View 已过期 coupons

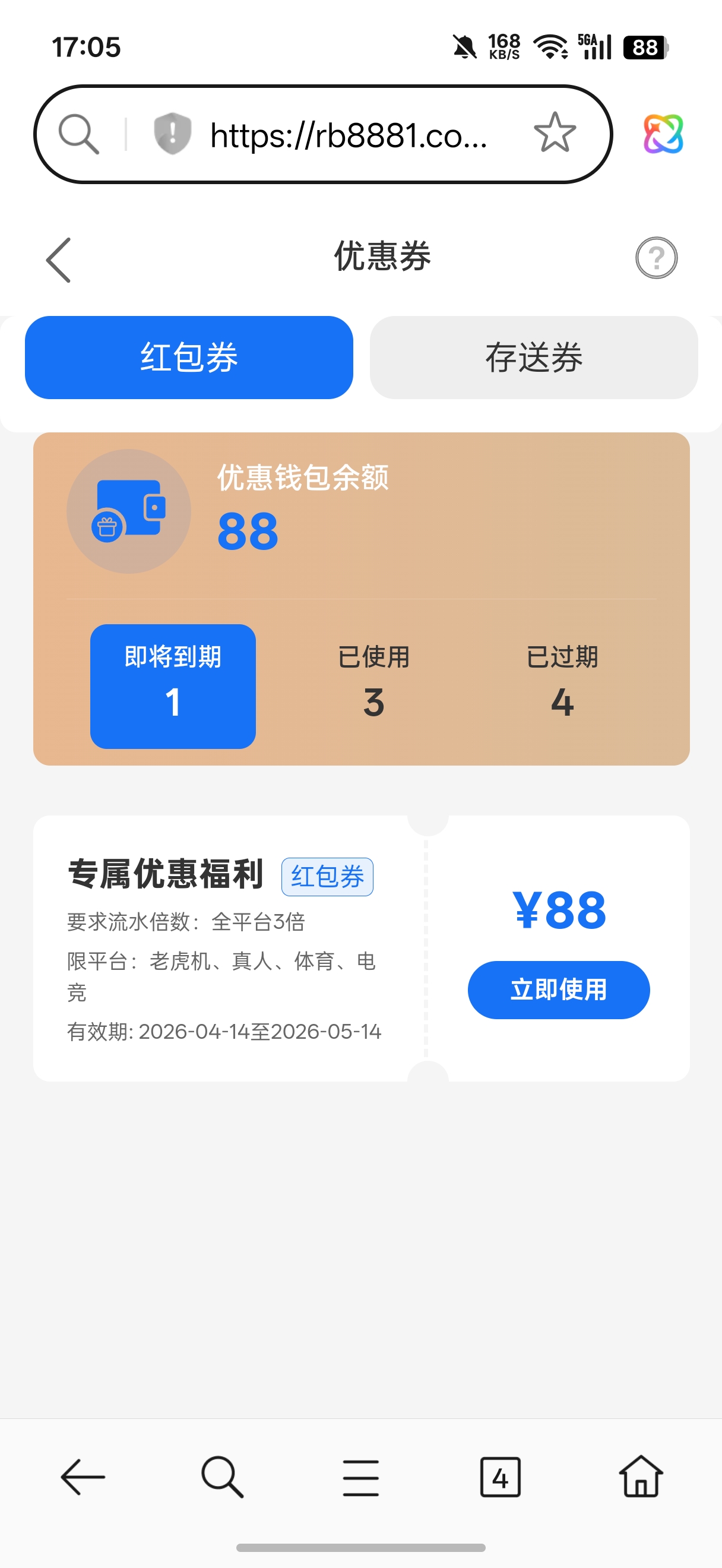point(562,682)
